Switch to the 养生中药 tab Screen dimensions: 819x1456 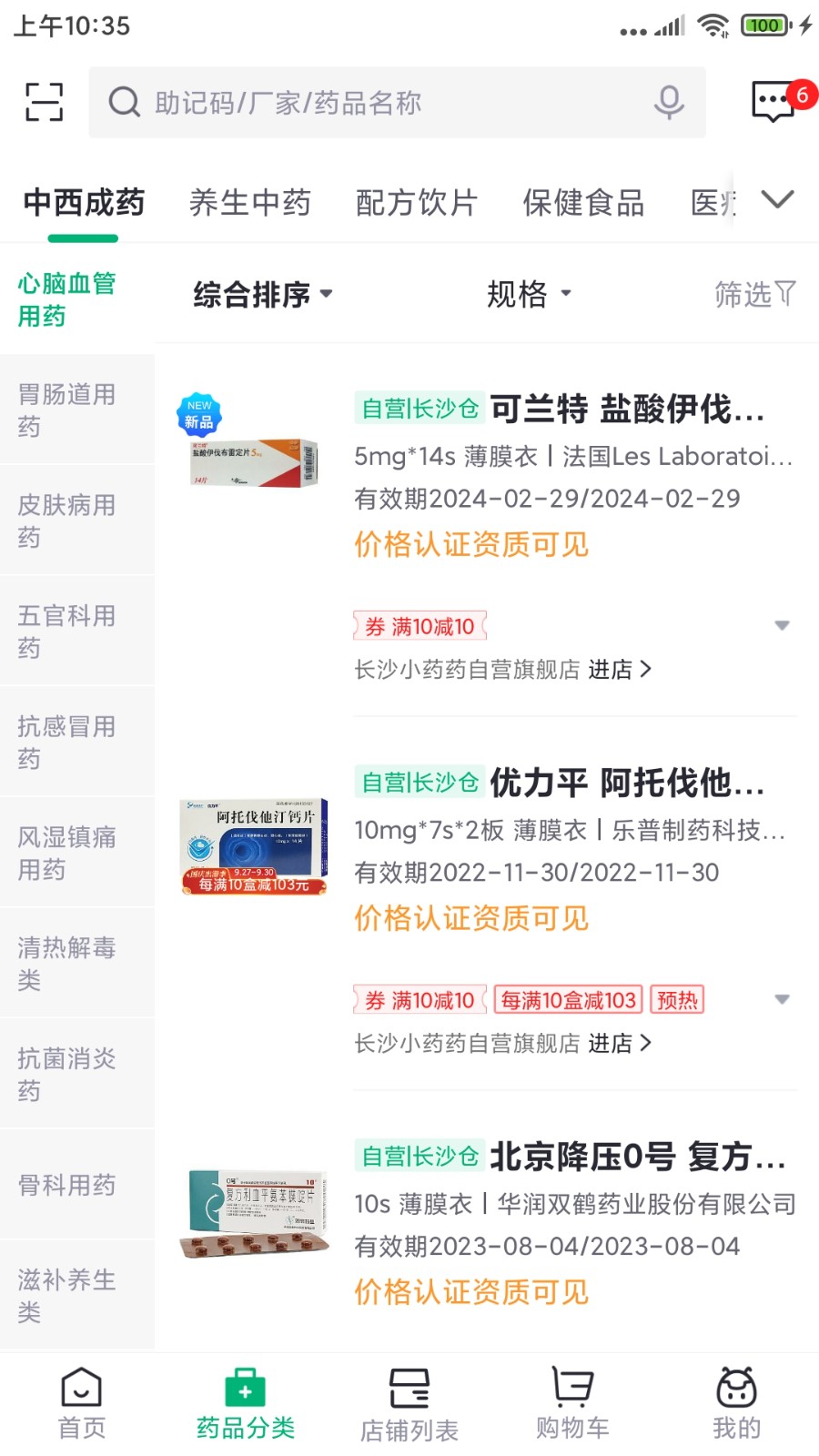[249, 202]
